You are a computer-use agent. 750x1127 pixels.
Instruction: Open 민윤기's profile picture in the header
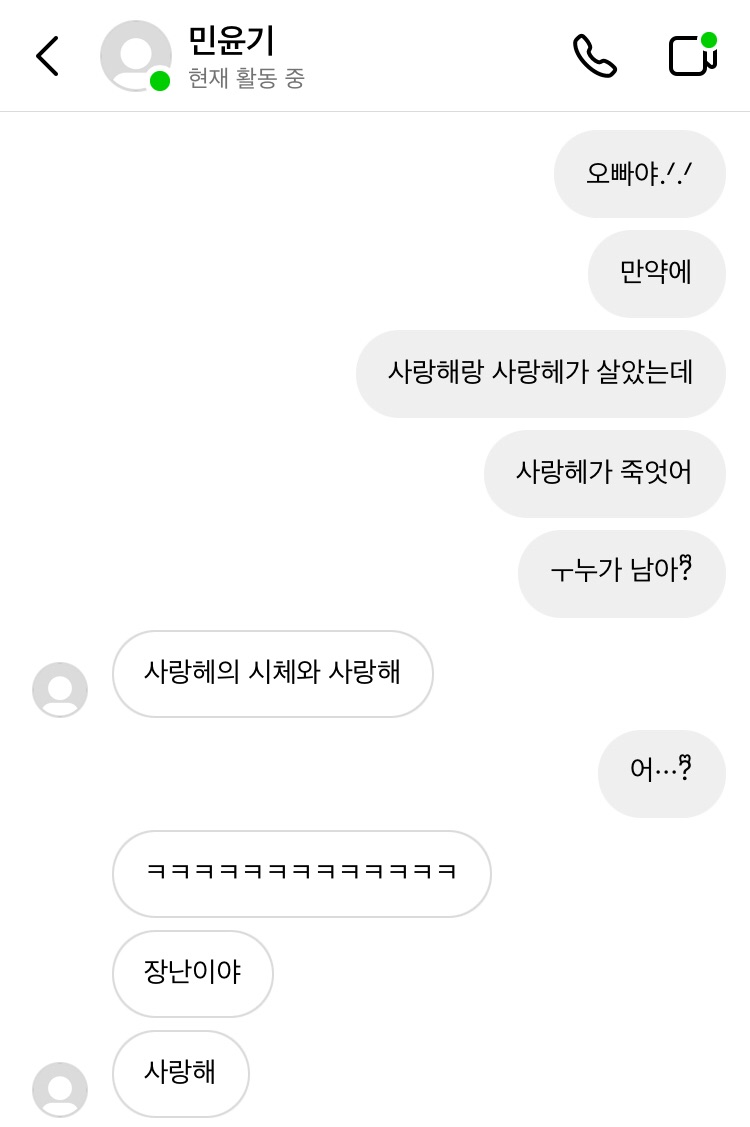click(135, 56)
